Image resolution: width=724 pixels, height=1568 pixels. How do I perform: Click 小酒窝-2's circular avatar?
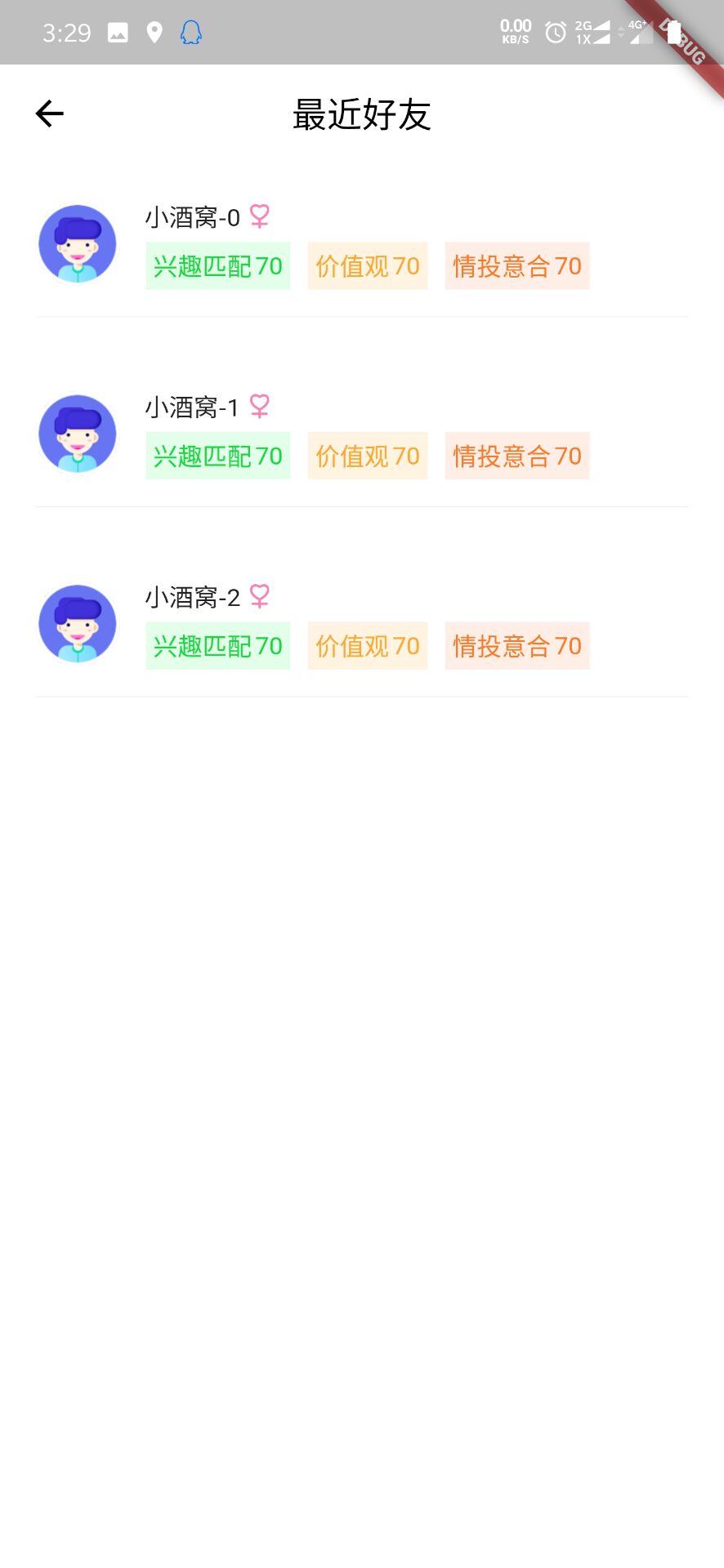click(77, 622)
